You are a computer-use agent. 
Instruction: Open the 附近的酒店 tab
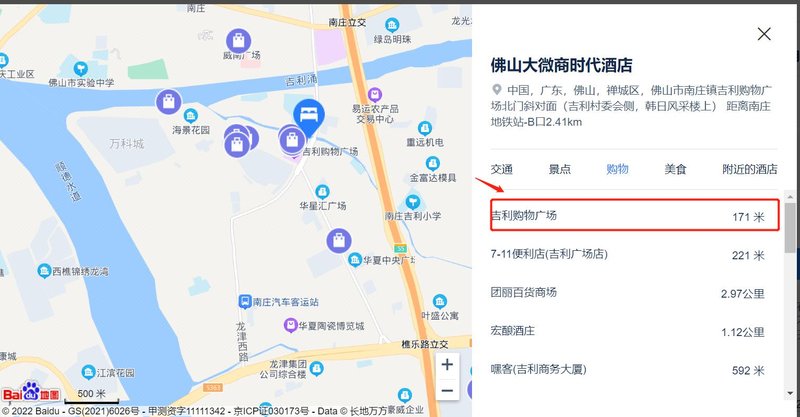pyautogui.click(x=749, y=169)
